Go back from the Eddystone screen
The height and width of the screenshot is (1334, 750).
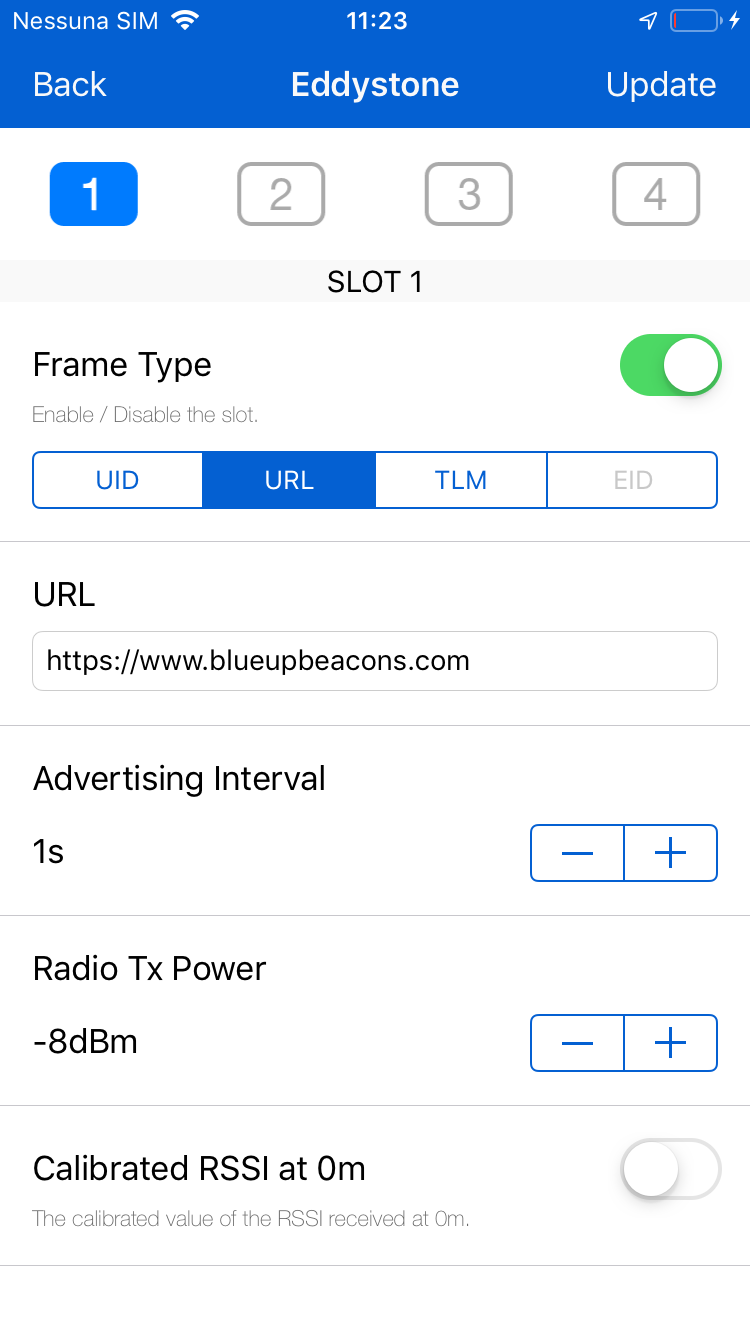(x=69, y=85)
